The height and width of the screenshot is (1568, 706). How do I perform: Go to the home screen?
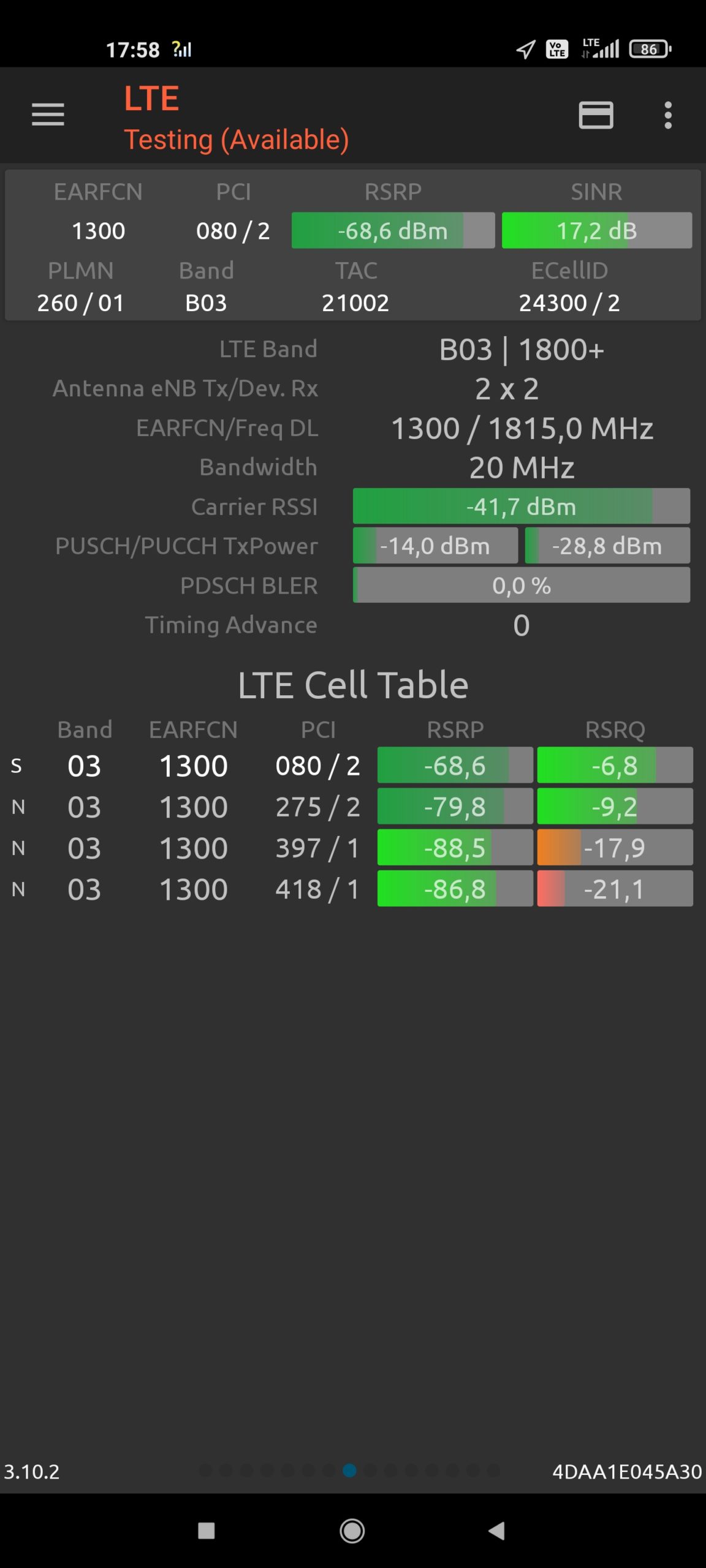tap(352, 1531)
